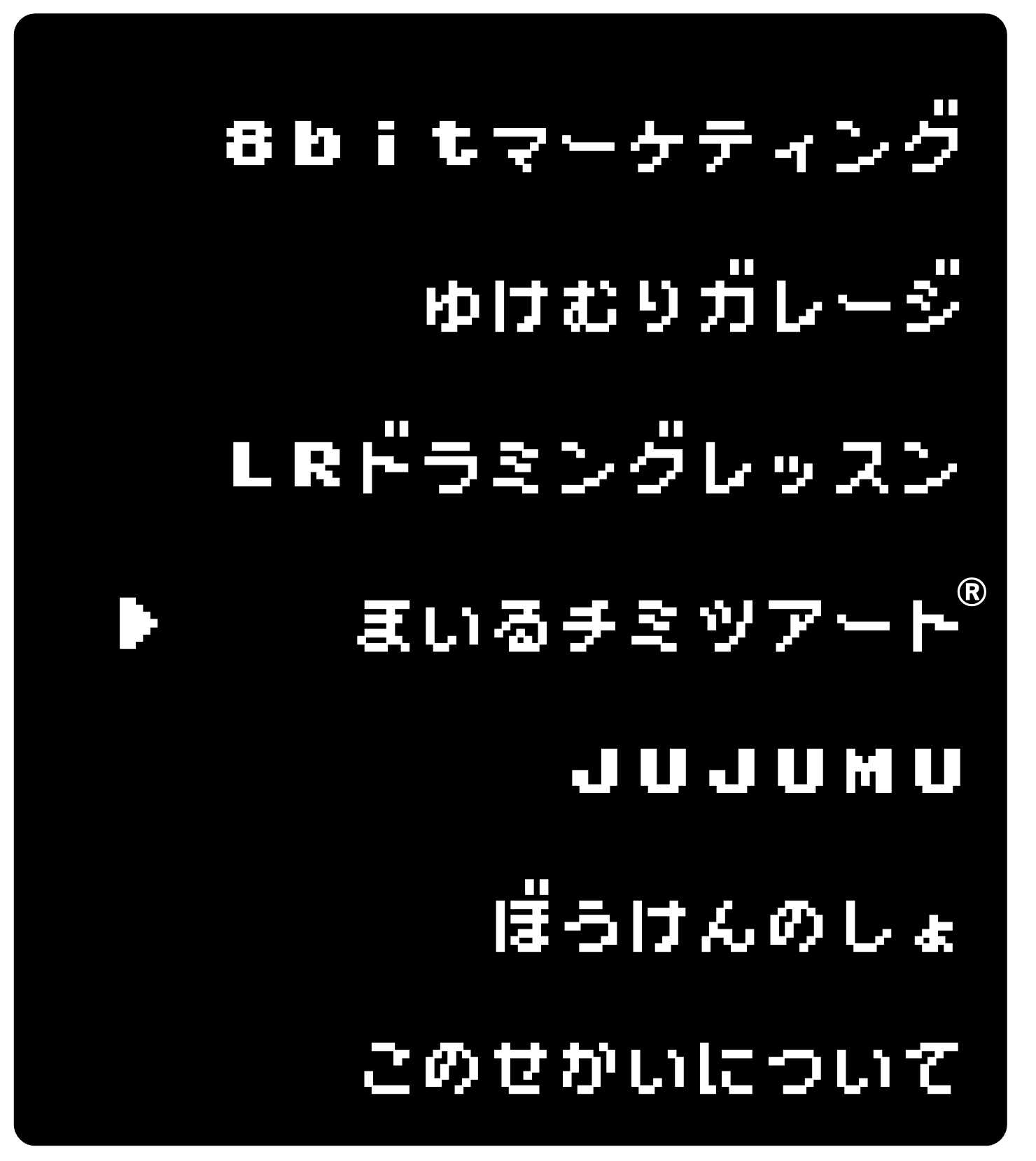Open the JUJUMU menu item
This screenshot has width=1036, height=1161.
pos(766,771)
